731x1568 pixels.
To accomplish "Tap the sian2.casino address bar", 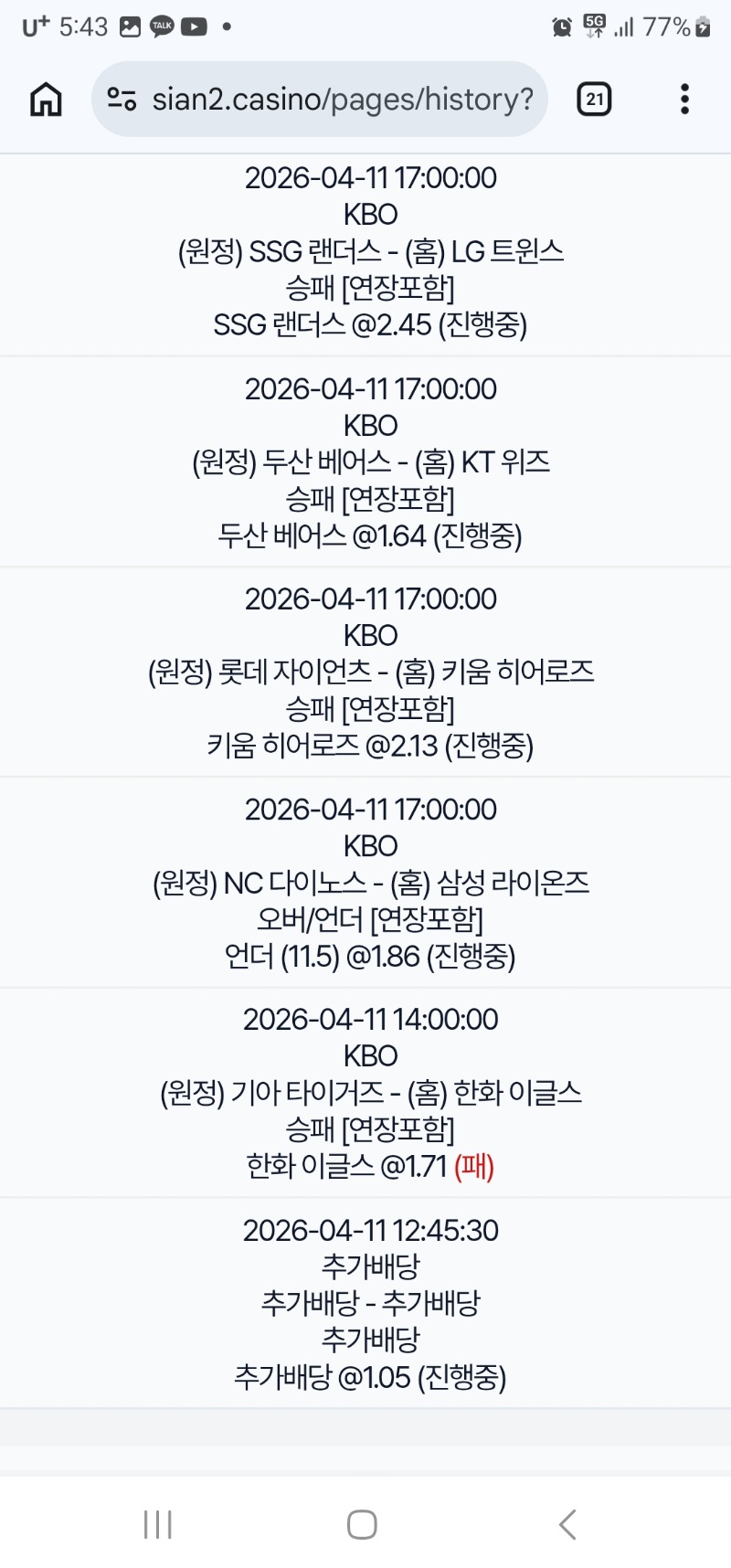I will (343, 99).
